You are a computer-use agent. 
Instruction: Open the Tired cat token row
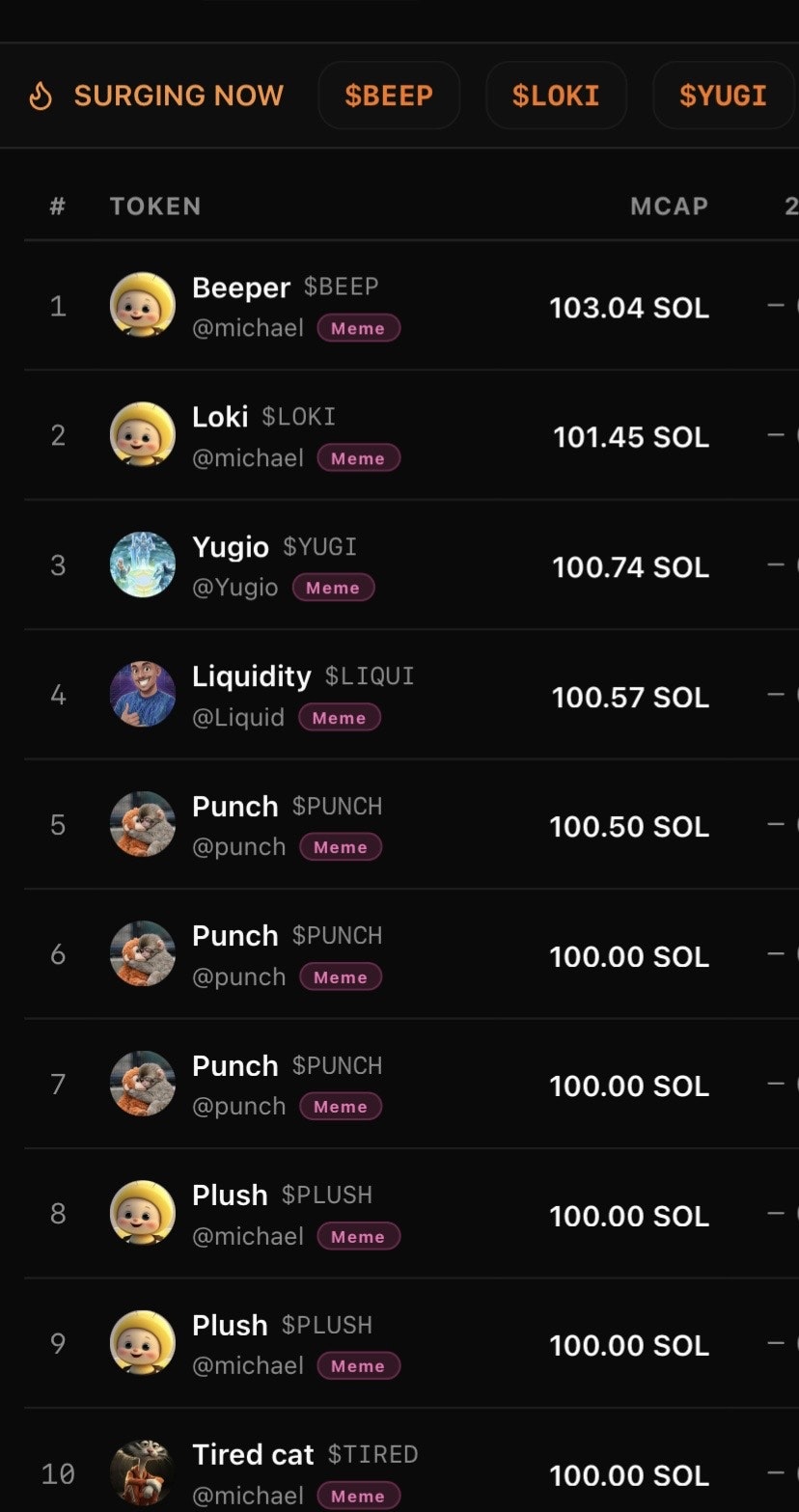click(x=253, y=1455)
